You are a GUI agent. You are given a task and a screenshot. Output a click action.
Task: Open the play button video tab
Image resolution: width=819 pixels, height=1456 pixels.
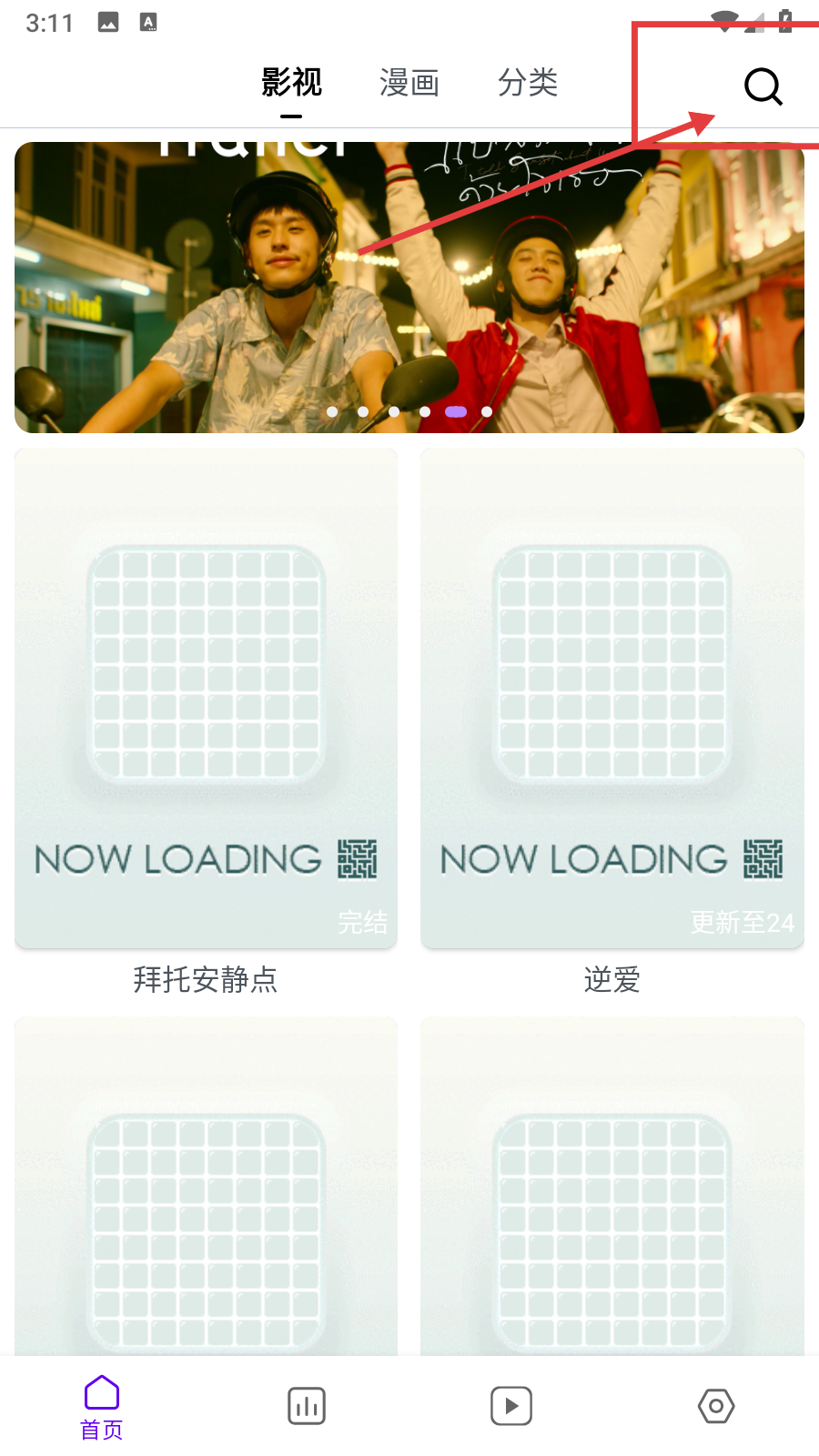(x=511, y=1406)
